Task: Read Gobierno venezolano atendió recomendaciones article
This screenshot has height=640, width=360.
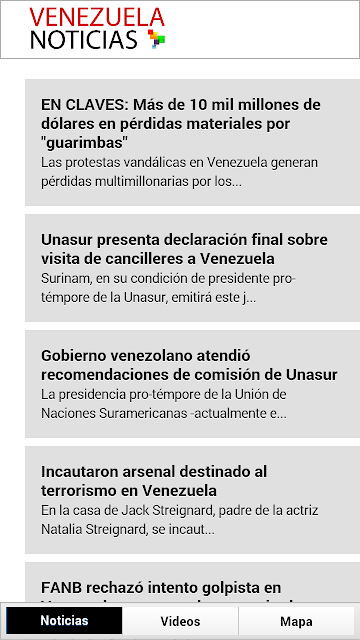Action: tap(192, 384)
